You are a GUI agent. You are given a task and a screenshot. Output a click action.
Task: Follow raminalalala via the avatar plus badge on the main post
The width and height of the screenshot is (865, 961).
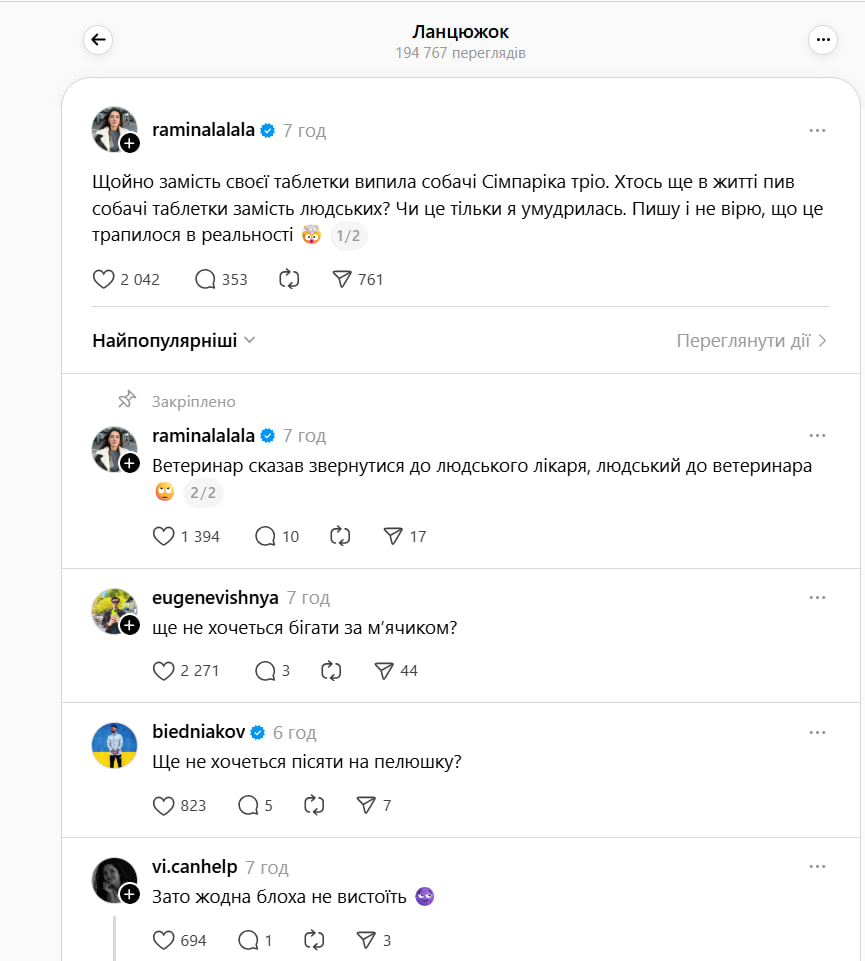point(130,144)
